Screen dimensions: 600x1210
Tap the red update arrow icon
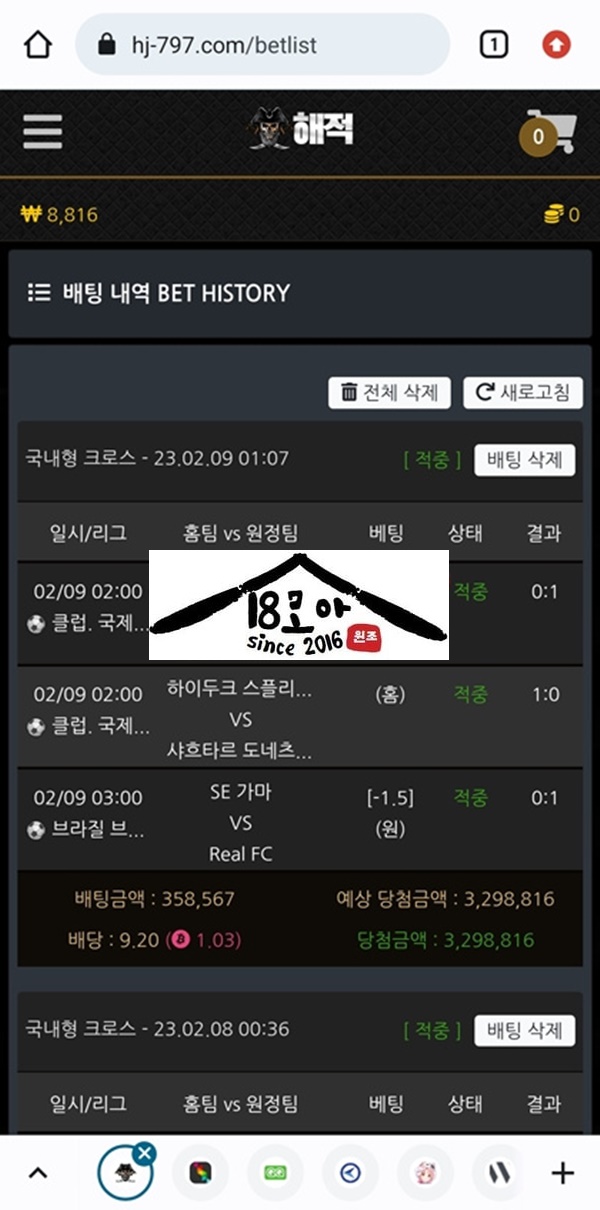(556, 45)
